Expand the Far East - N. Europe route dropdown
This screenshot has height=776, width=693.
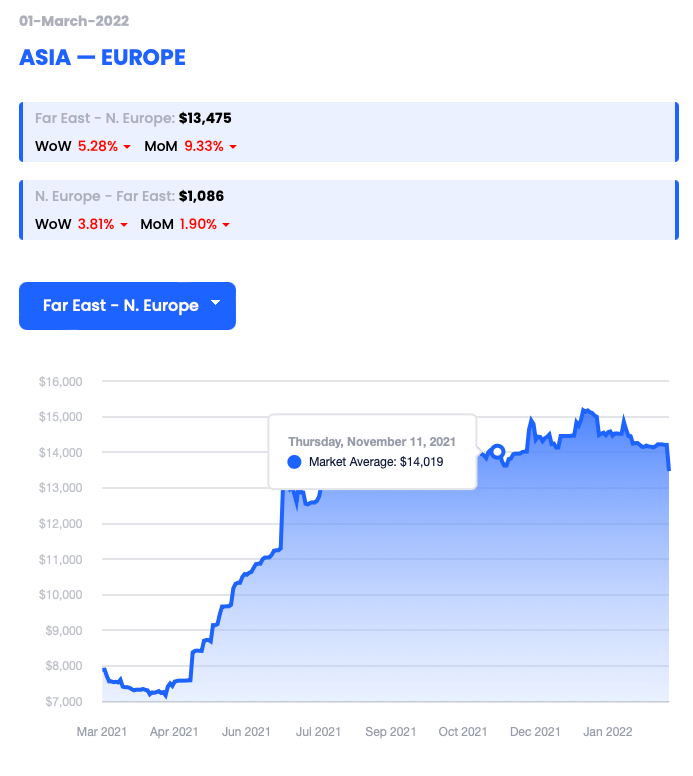[128, 306]
